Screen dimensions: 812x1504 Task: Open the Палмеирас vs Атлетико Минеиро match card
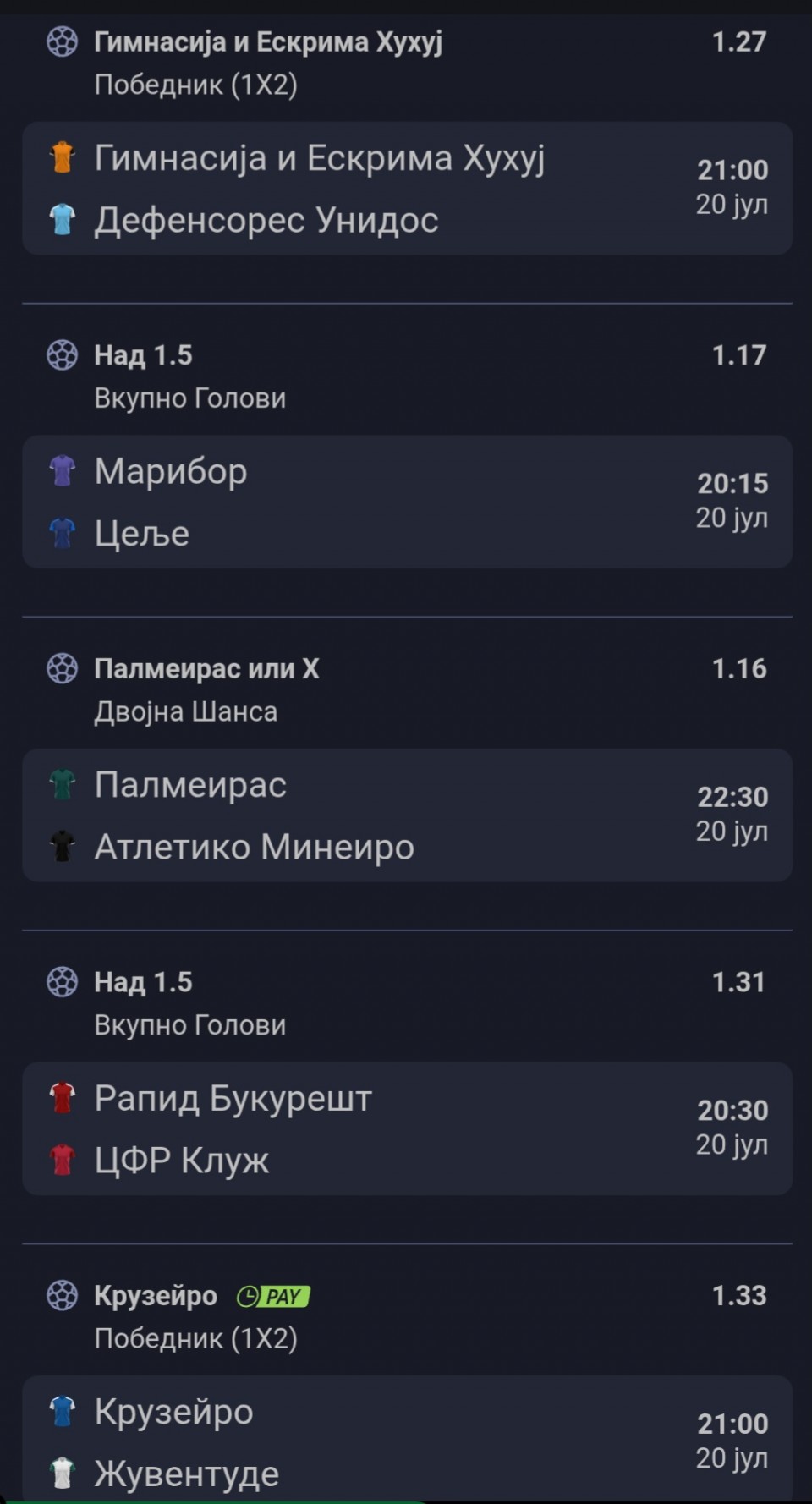[x=407, y=815]
